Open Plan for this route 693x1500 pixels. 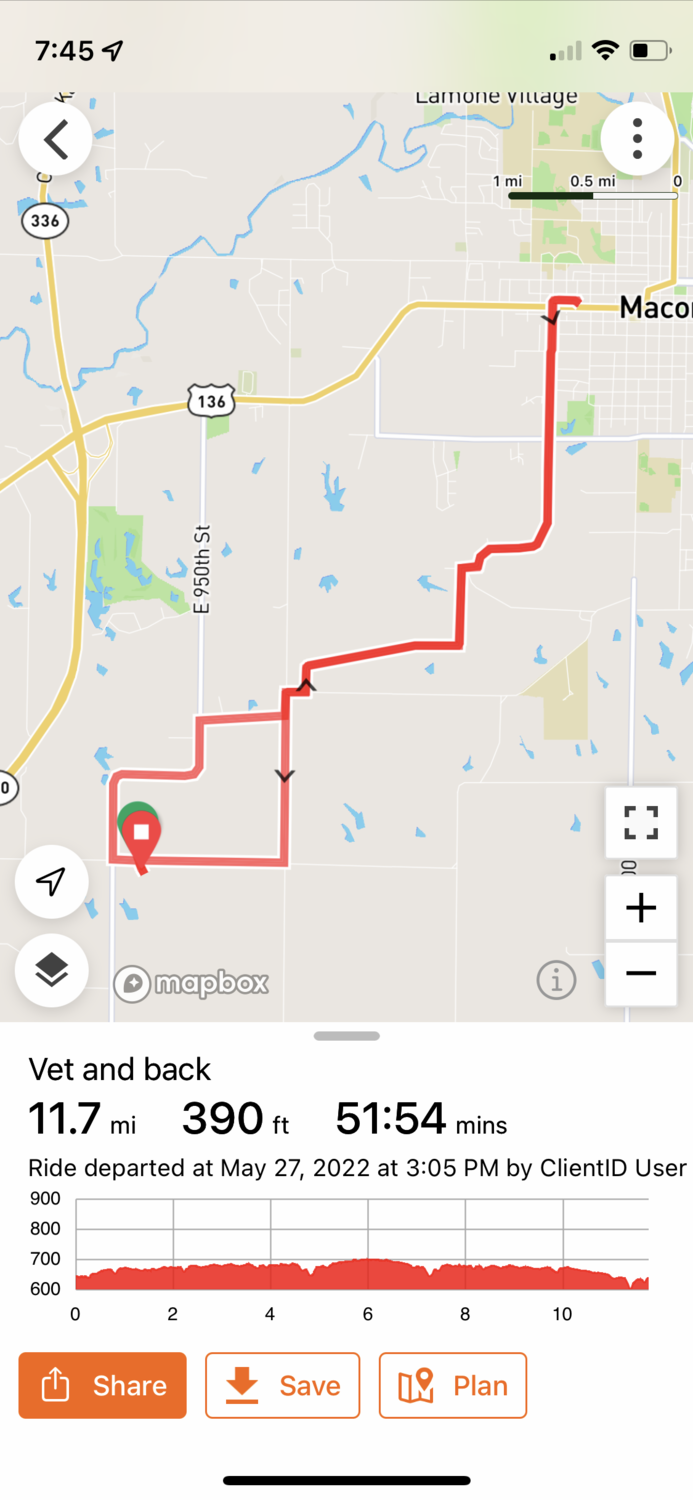(452, 1385)
